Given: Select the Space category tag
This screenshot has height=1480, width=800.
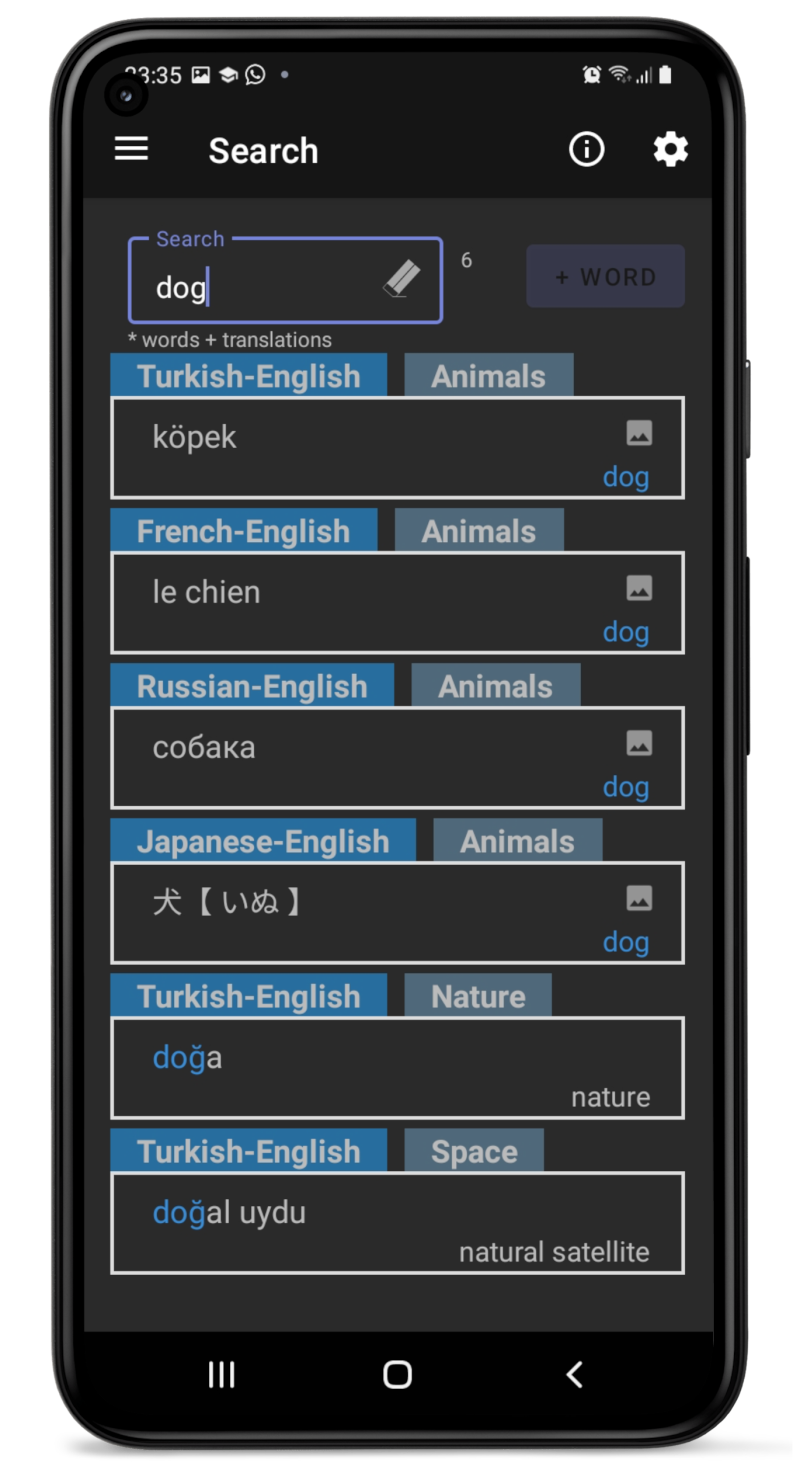Looking at the screenshot, I should point(474,1151).
